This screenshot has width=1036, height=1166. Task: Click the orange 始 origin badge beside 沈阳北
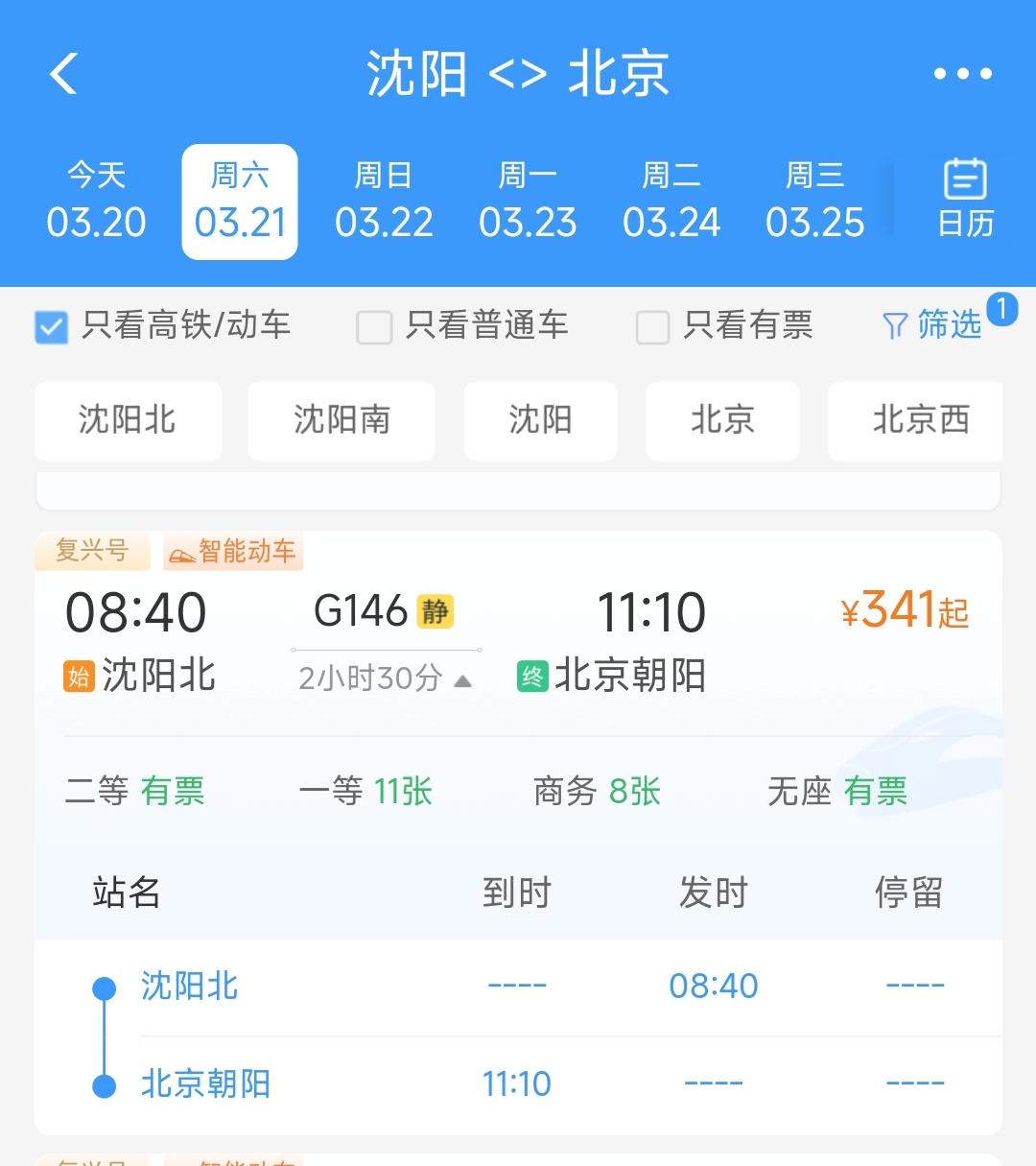tap(79, 676)
